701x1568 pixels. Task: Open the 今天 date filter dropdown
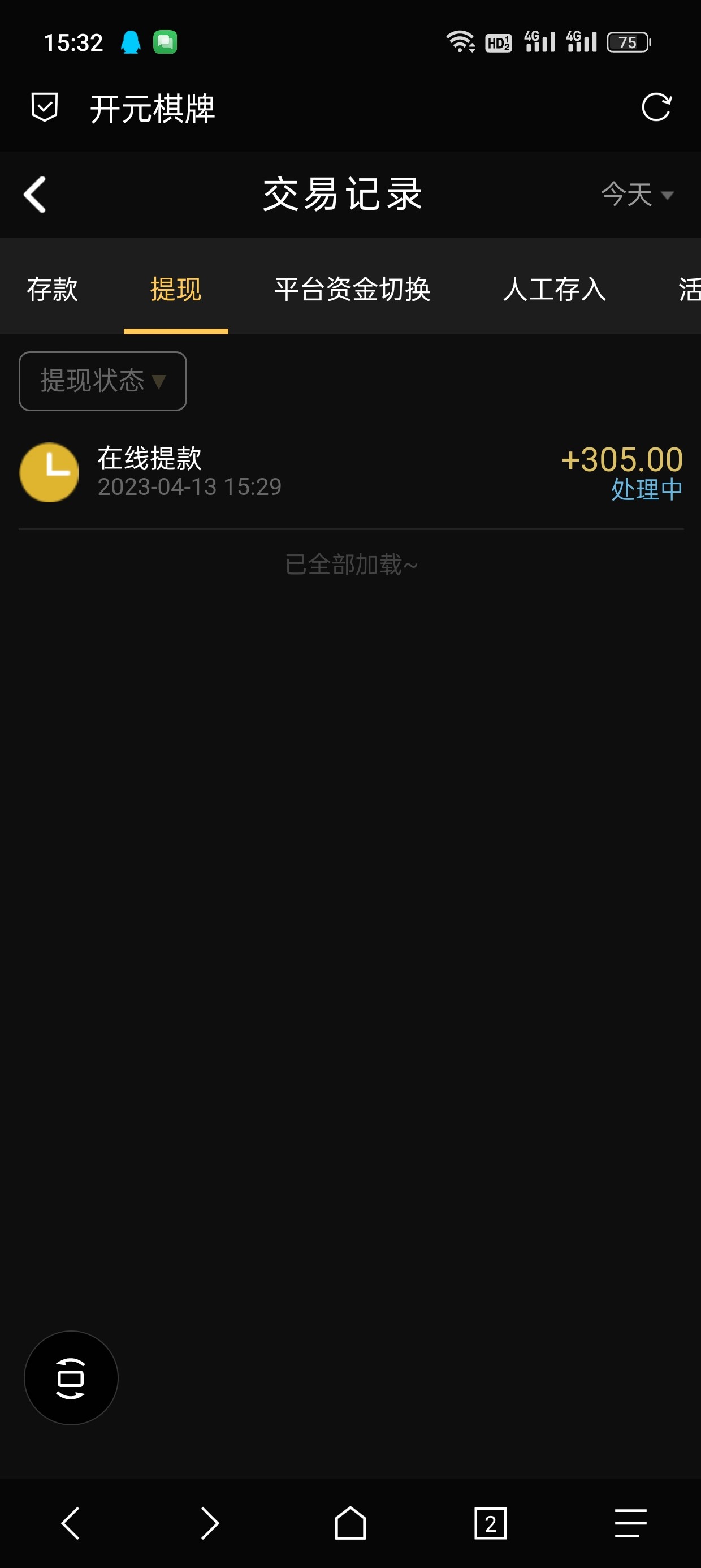(x=637, y=195)
